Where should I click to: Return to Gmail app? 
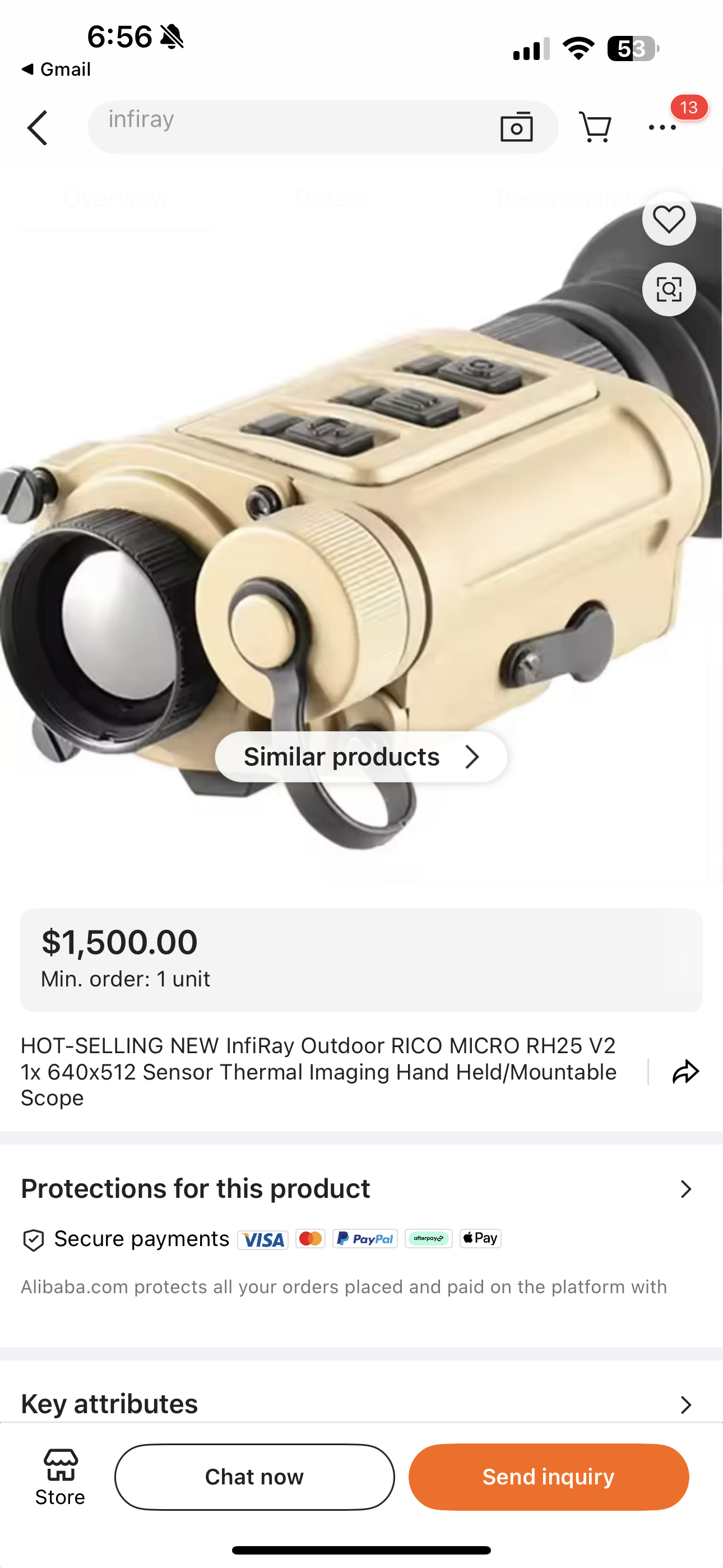56,70
